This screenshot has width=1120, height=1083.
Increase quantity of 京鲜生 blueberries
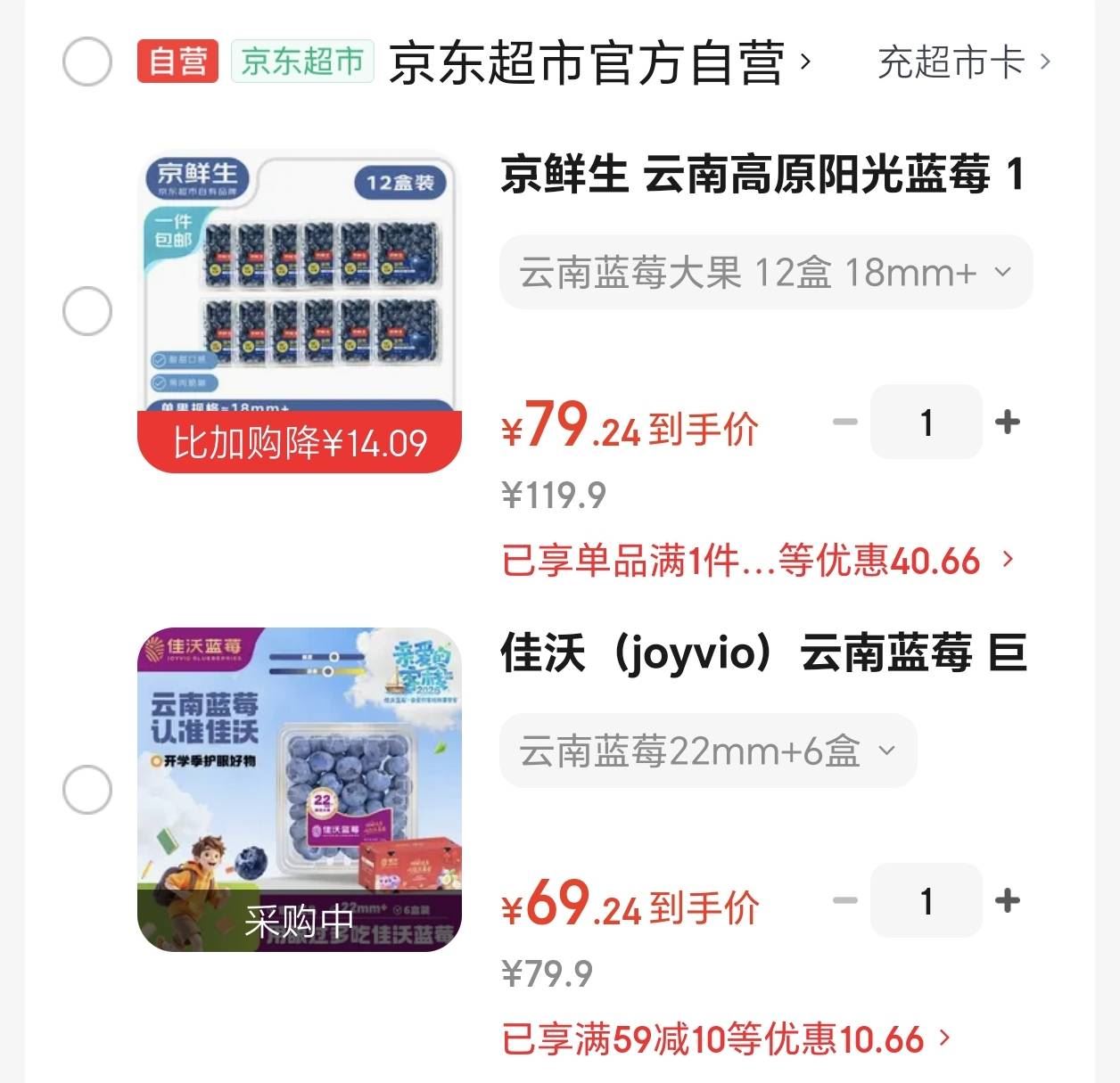click(1008, 422)
